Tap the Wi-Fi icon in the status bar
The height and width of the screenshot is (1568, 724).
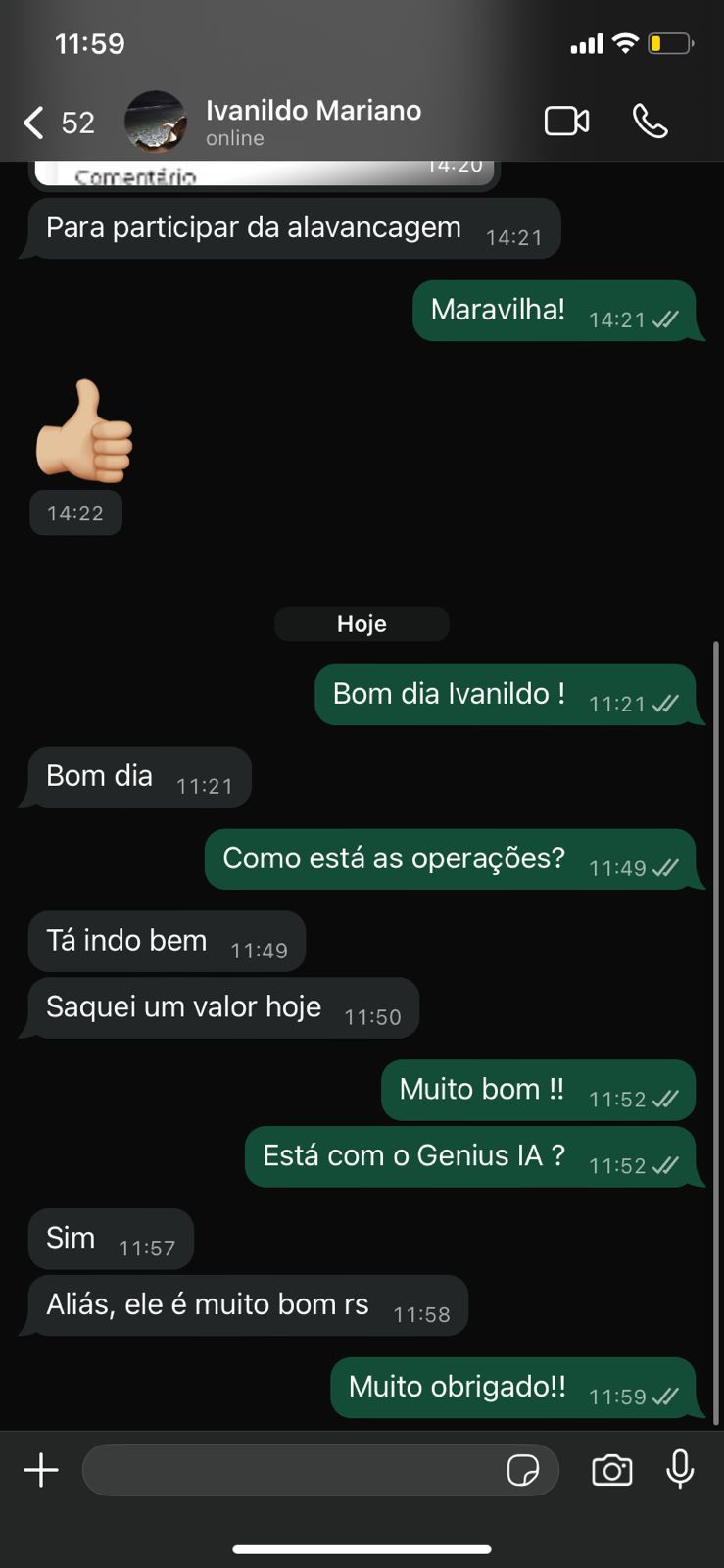[627, 42]
